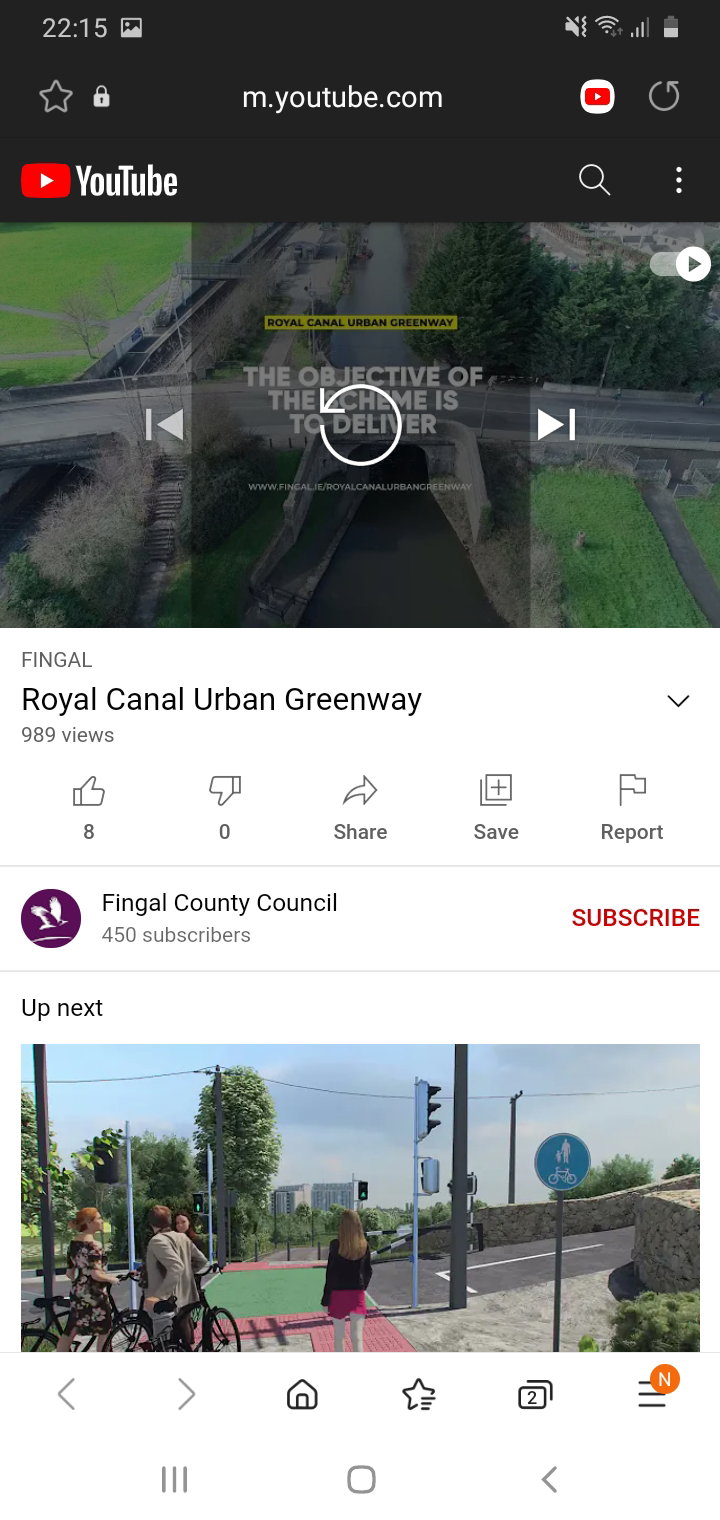Open the YouTube three-dot options menu
This screenshot has width=720, height=1520.
(x=679, y=180)
